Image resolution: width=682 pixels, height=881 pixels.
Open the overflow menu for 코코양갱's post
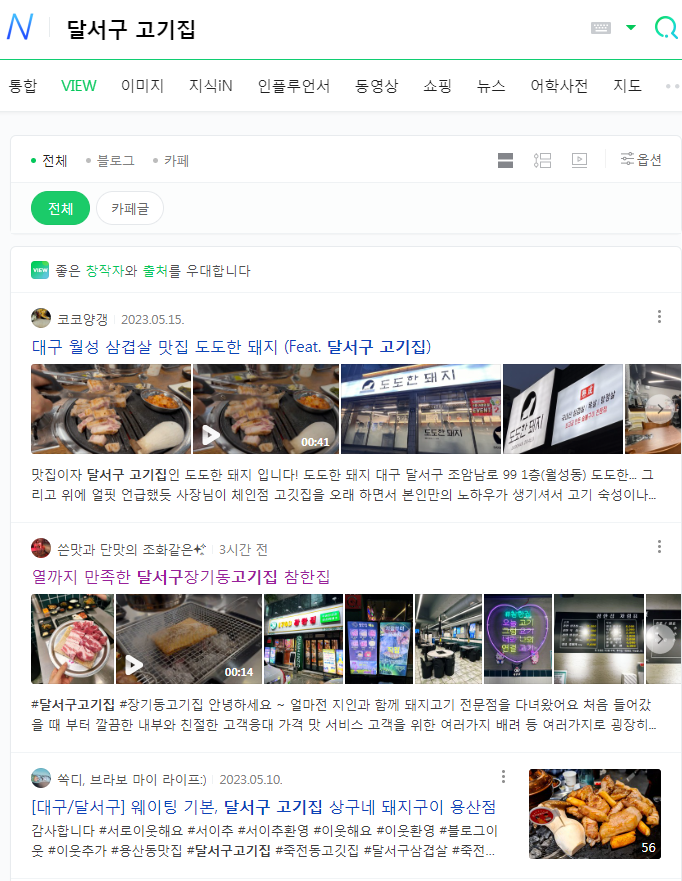(659, 317)
